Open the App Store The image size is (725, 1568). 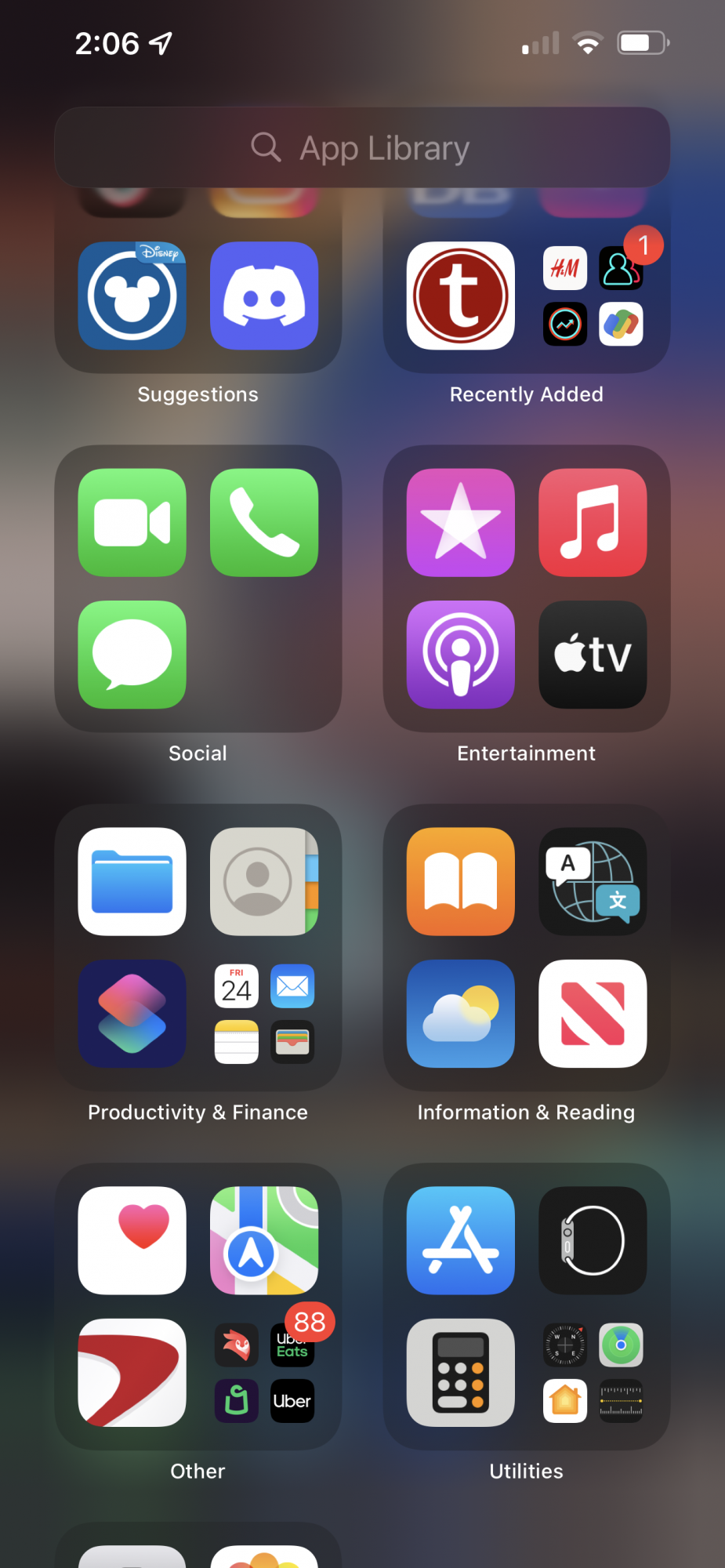coord(461,1240)
